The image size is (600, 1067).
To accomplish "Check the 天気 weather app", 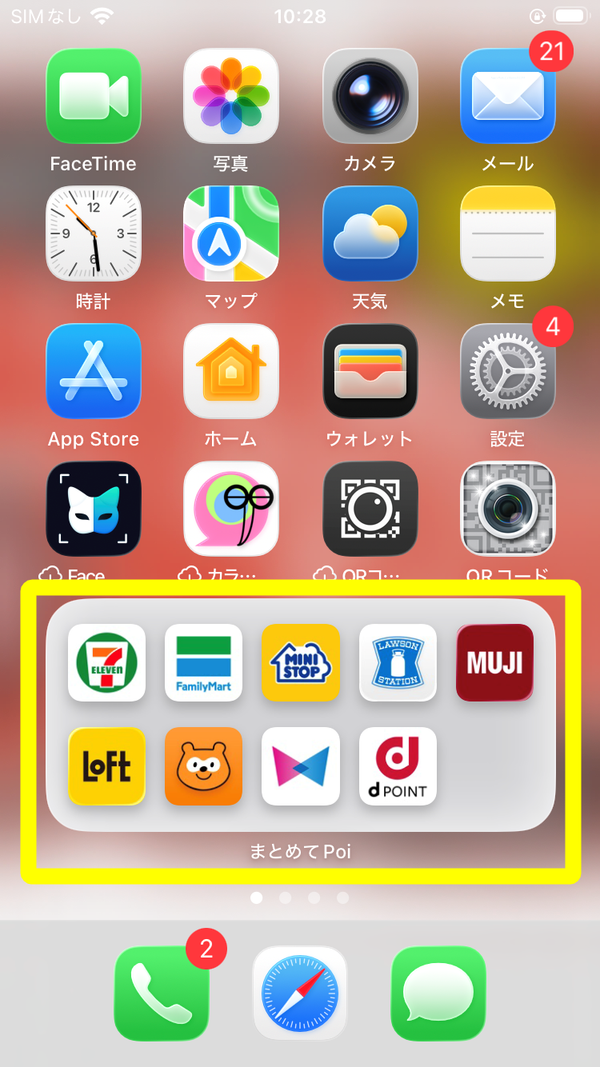I will coord(369,233).
